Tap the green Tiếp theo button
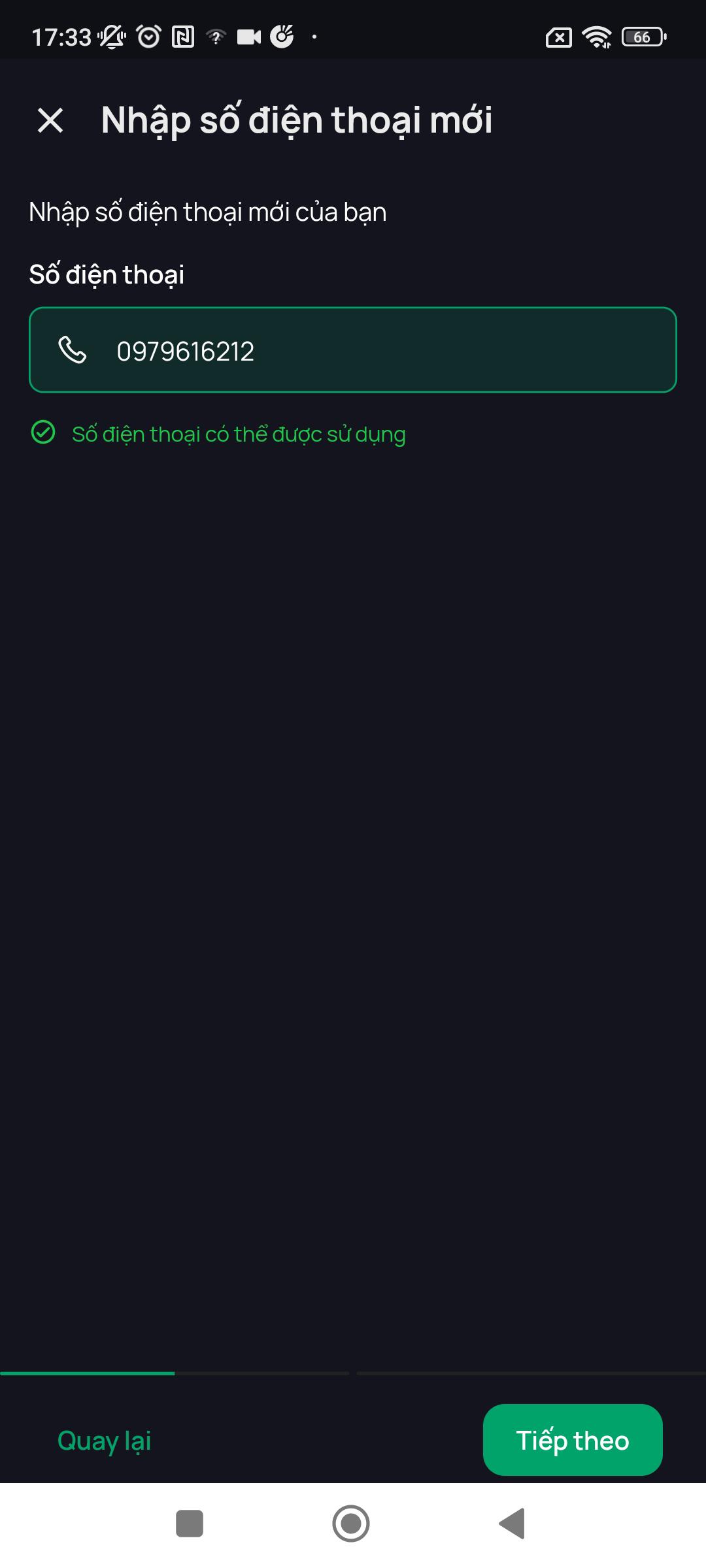 [x=572, y=1440]
